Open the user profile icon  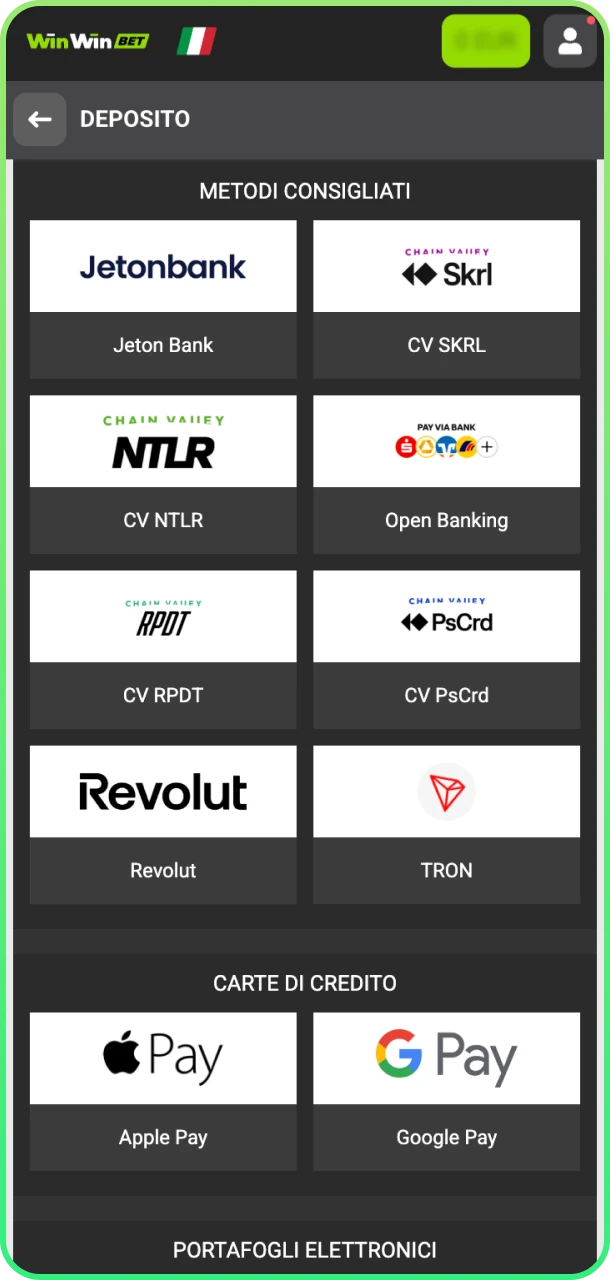click(x=569, y=42)
